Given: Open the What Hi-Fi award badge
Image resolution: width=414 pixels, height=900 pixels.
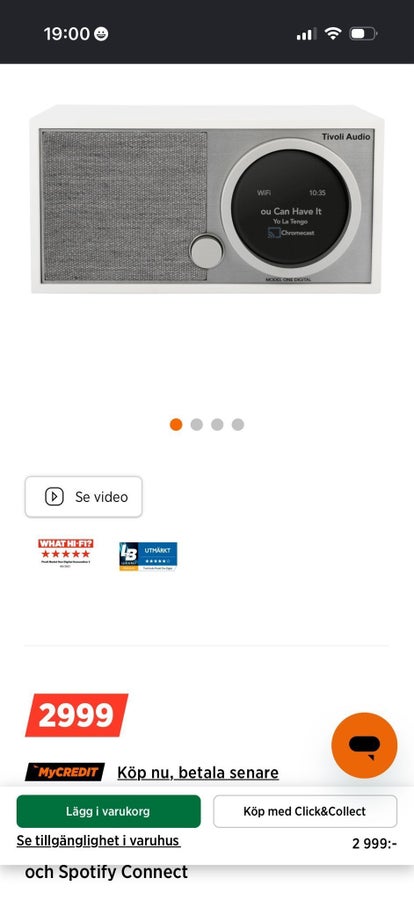Looking at the screenshot, I should click(x=65, y=553).
